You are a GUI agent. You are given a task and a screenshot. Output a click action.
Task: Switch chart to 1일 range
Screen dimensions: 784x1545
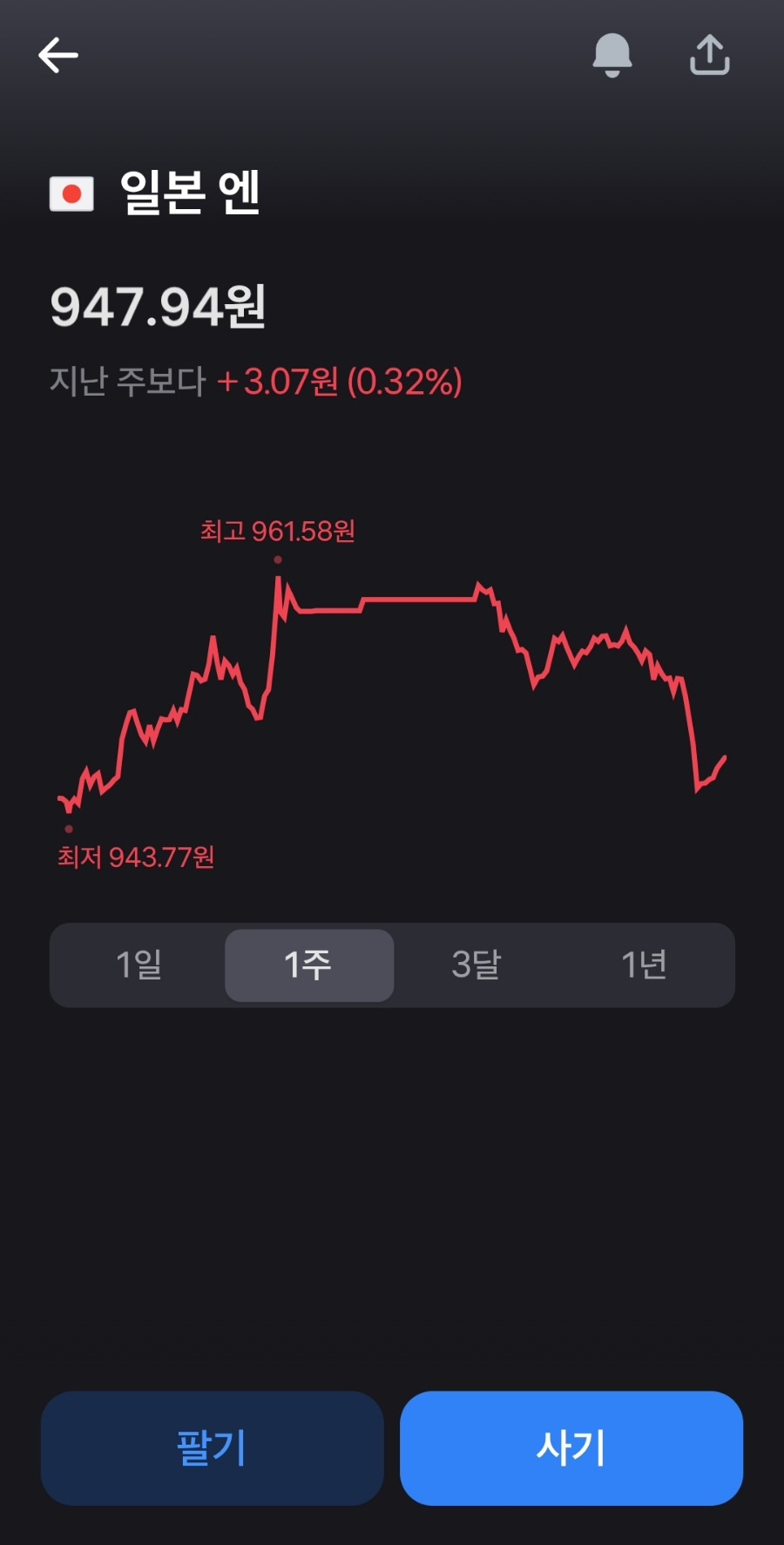(x=139, y=965)
